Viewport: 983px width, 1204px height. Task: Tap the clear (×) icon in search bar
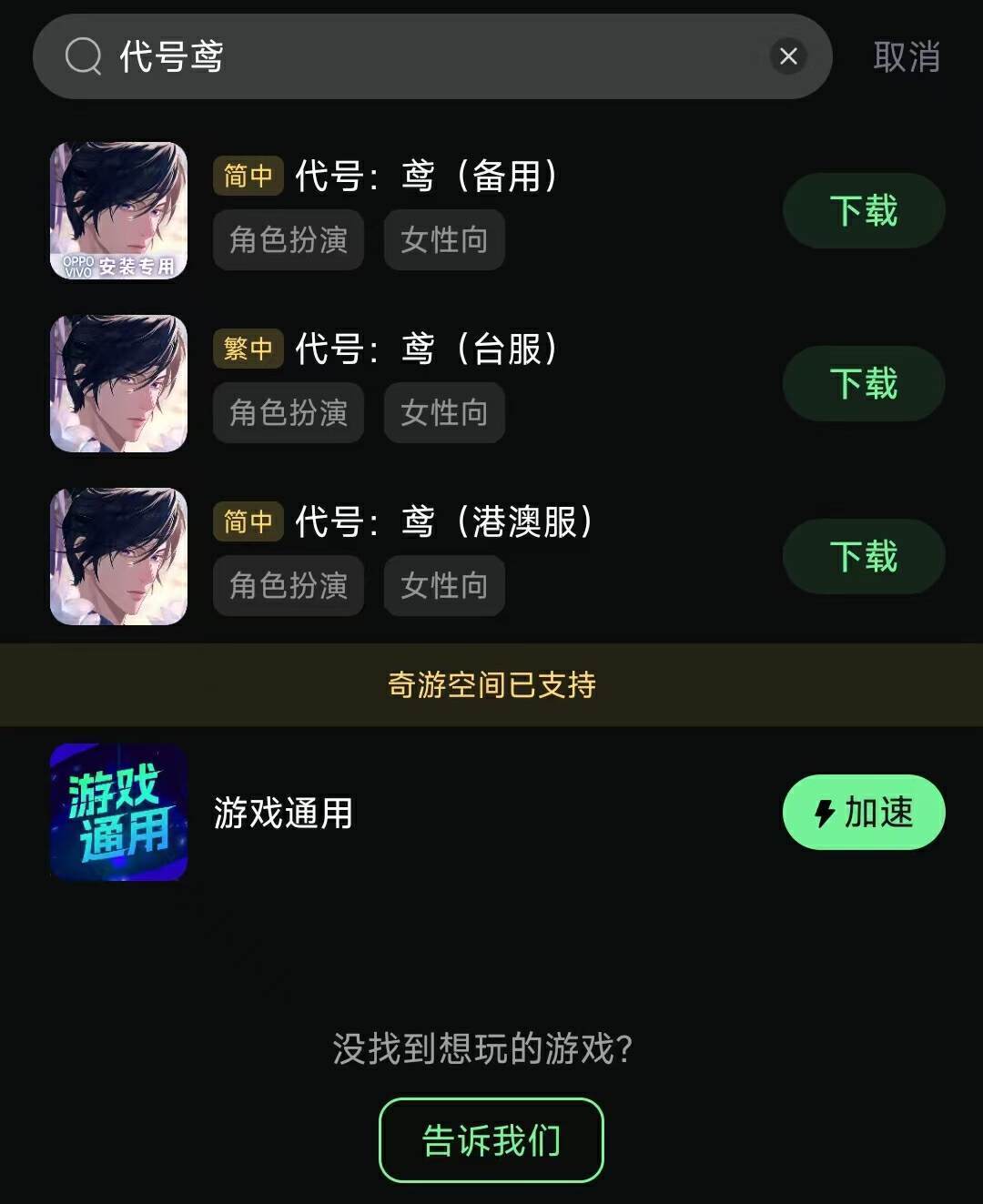pyautogui.click(x=788, y=56)
